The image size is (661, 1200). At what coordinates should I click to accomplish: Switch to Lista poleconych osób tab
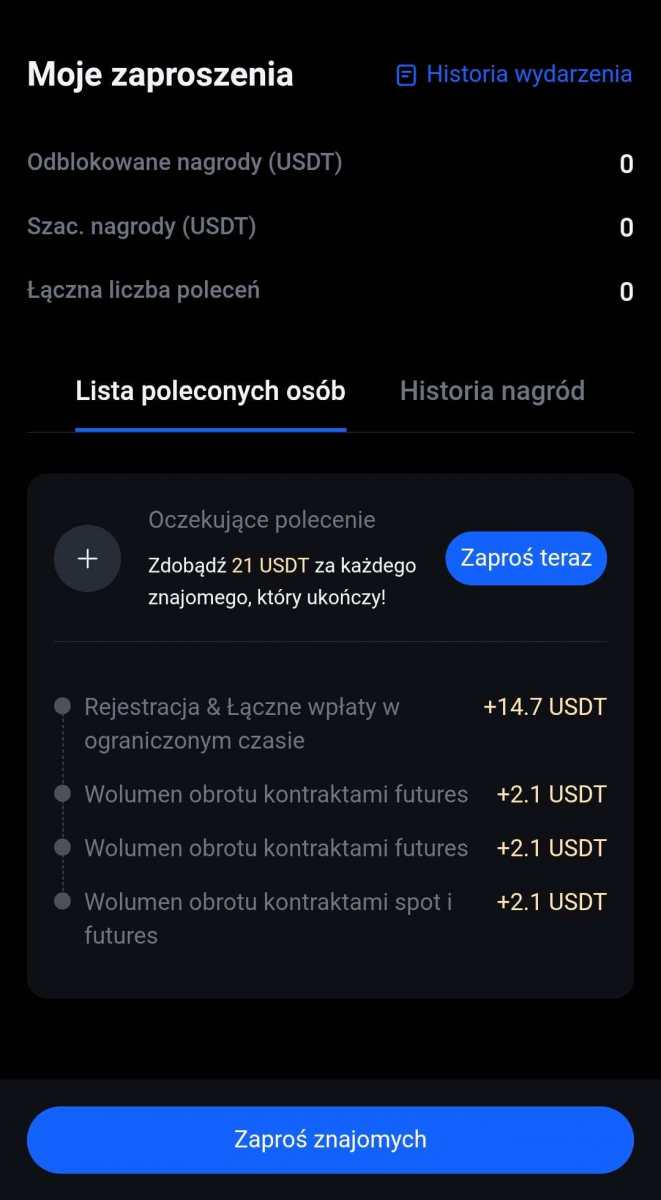click(210, 391)
